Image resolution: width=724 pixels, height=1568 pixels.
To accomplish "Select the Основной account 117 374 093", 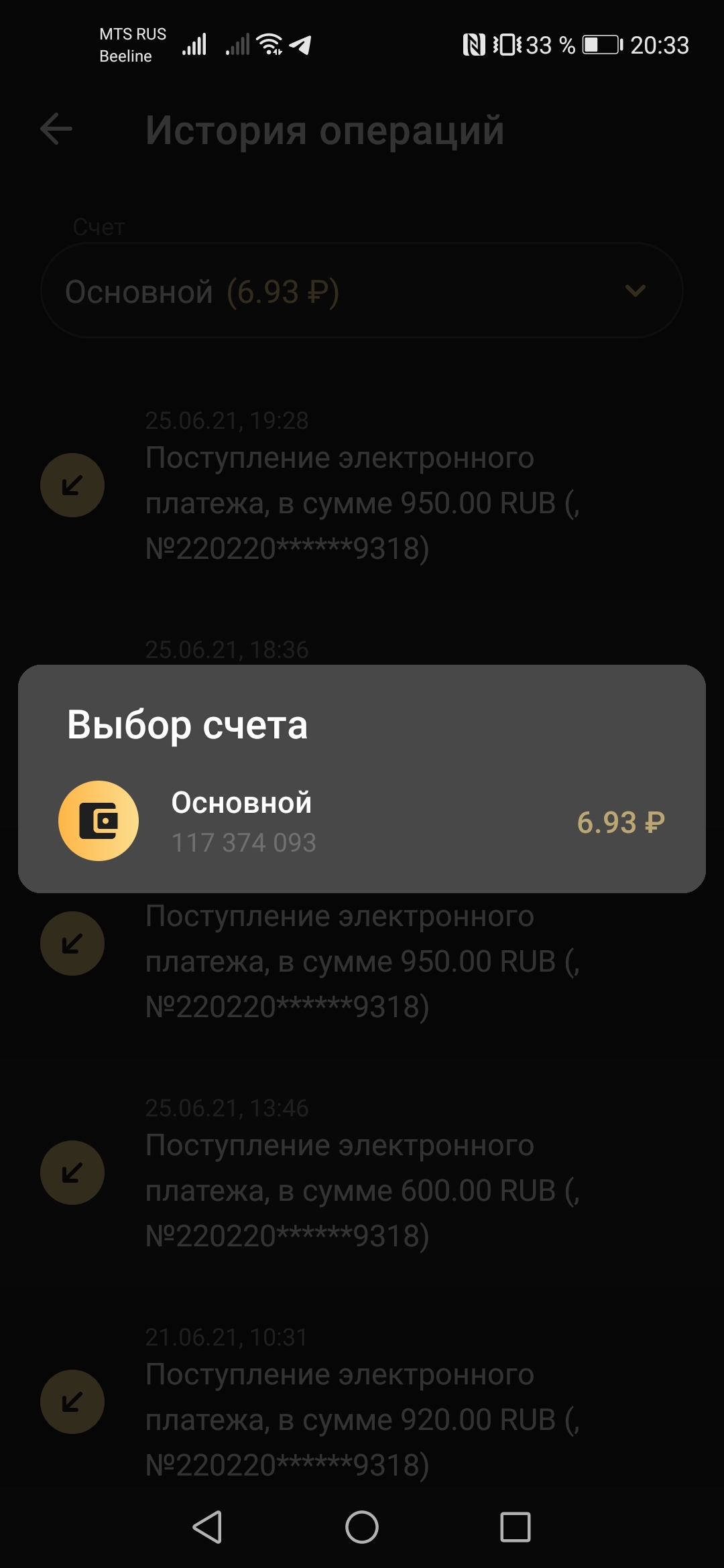I will click(x=362, y=822).
